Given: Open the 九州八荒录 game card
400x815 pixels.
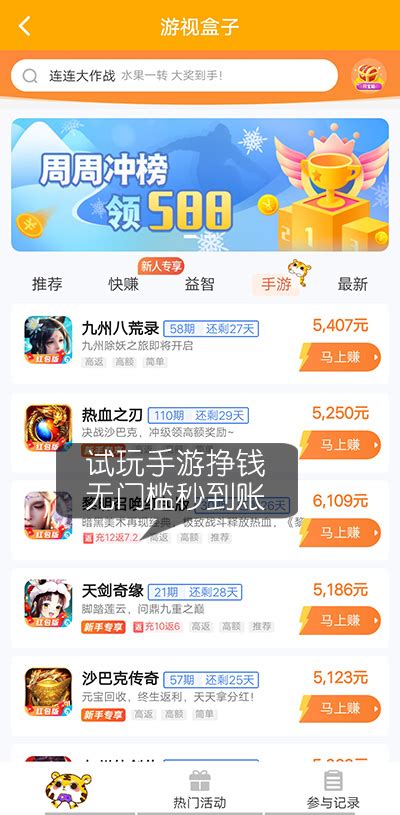Looking at the screenshot, I should click(200, 344).
